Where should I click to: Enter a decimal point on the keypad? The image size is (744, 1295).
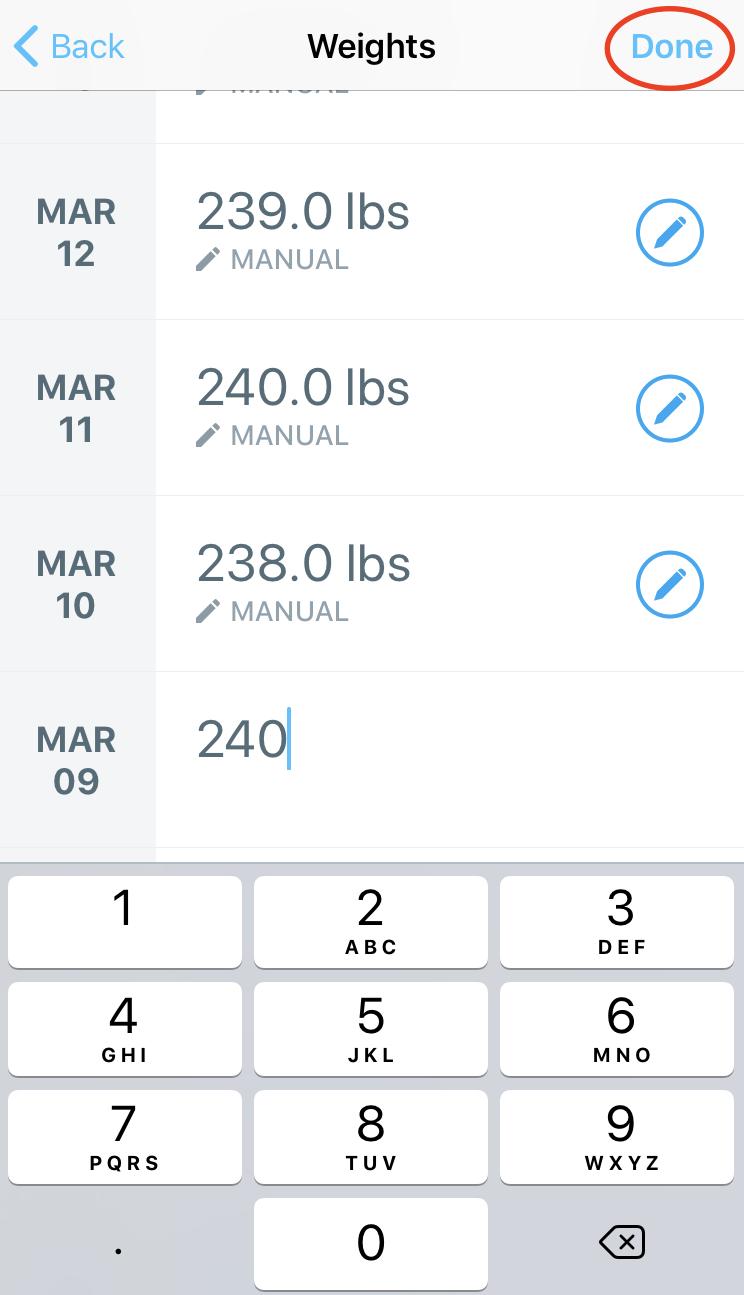(x=120, y=1243)
